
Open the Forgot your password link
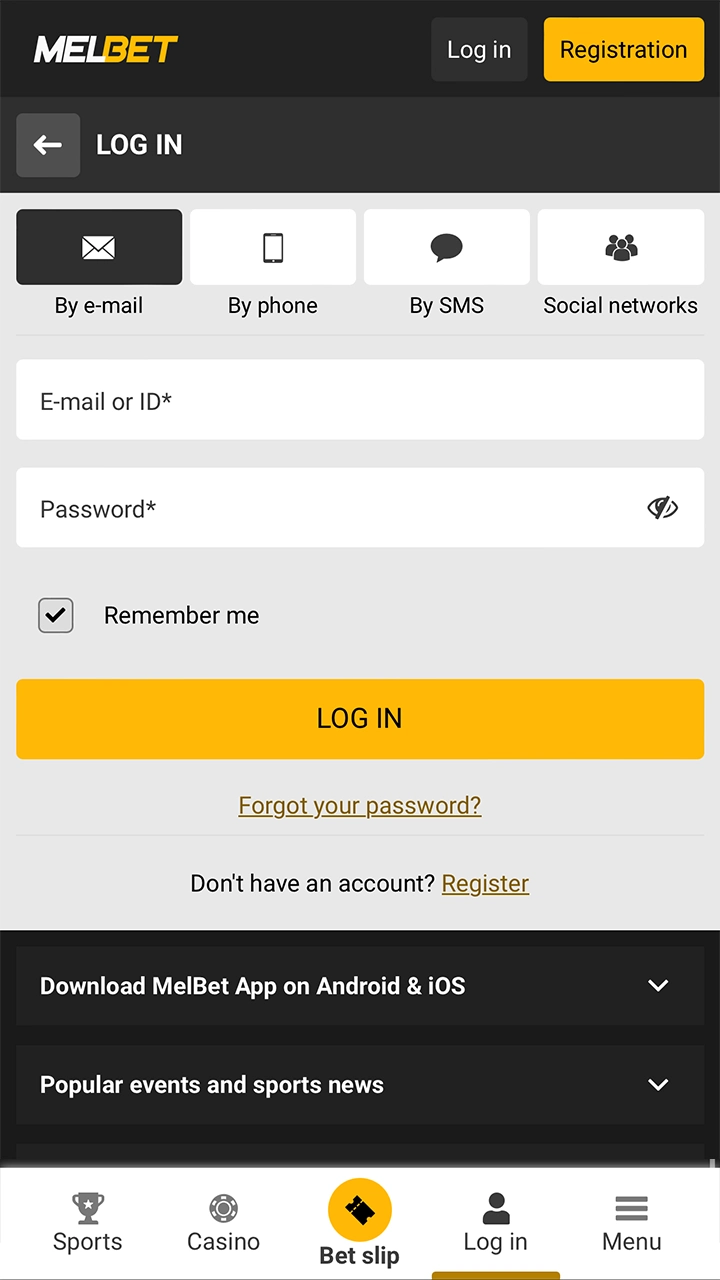pos(360,805)
